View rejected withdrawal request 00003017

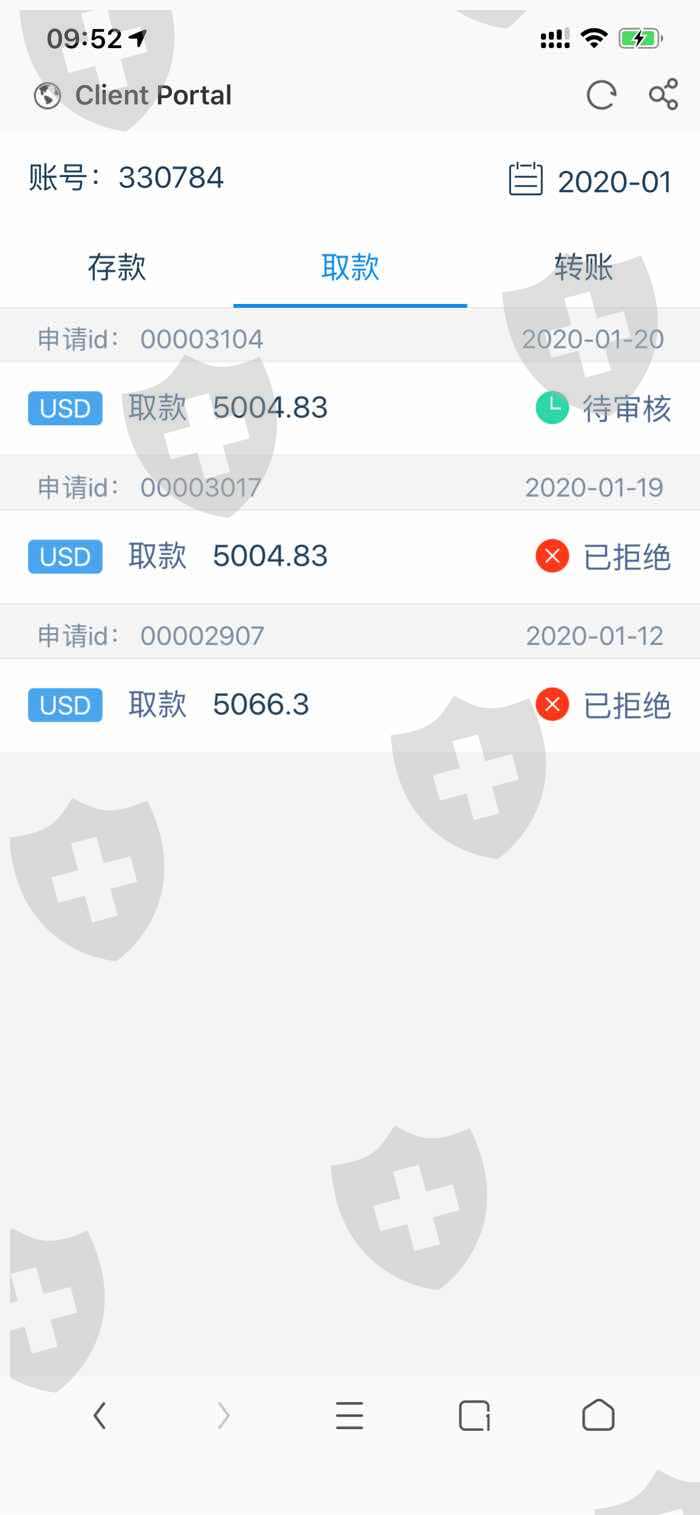point(350,556)
